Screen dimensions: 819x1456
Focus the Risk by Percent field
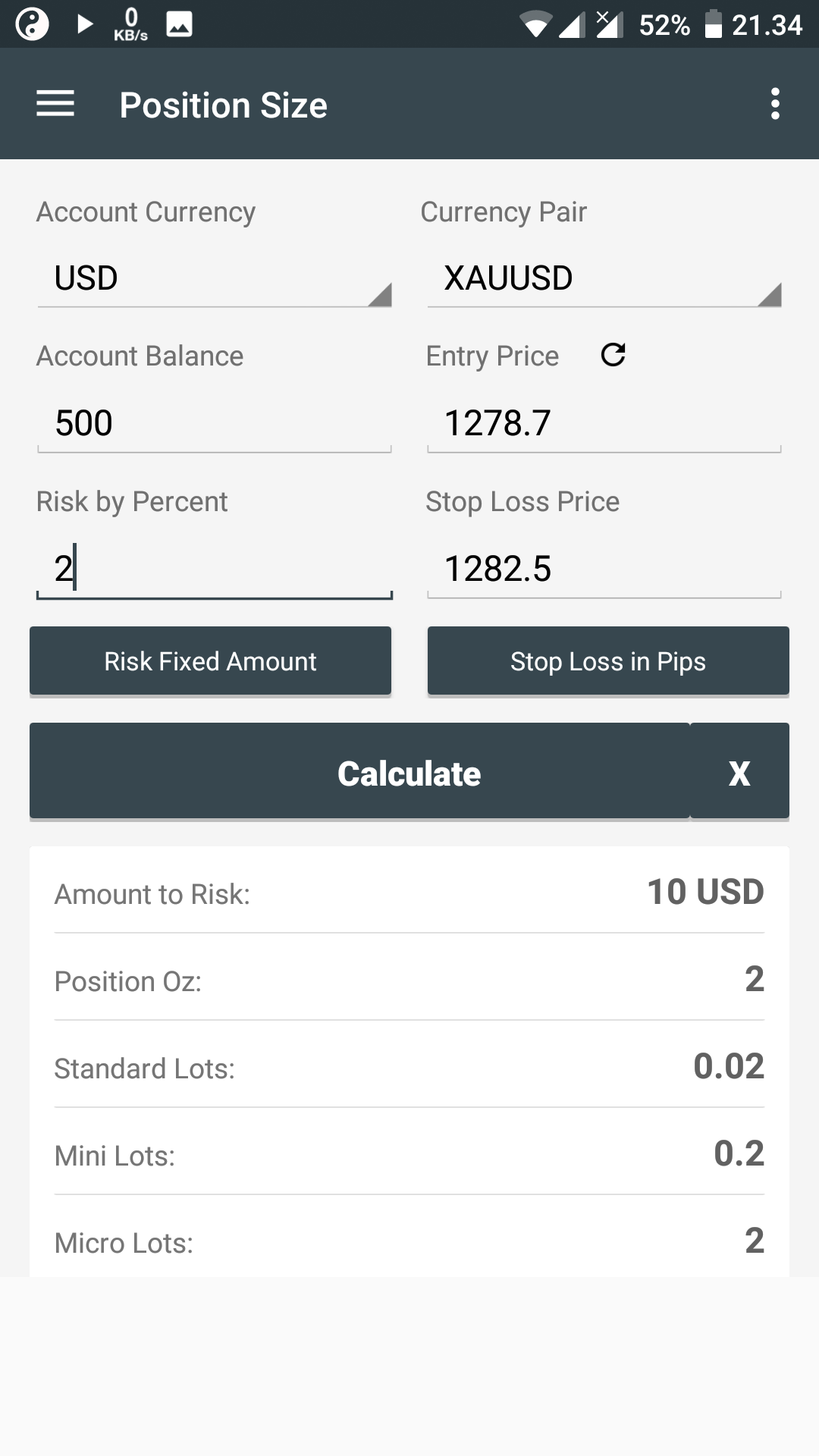pyautogui.click(x=215, y=569)
